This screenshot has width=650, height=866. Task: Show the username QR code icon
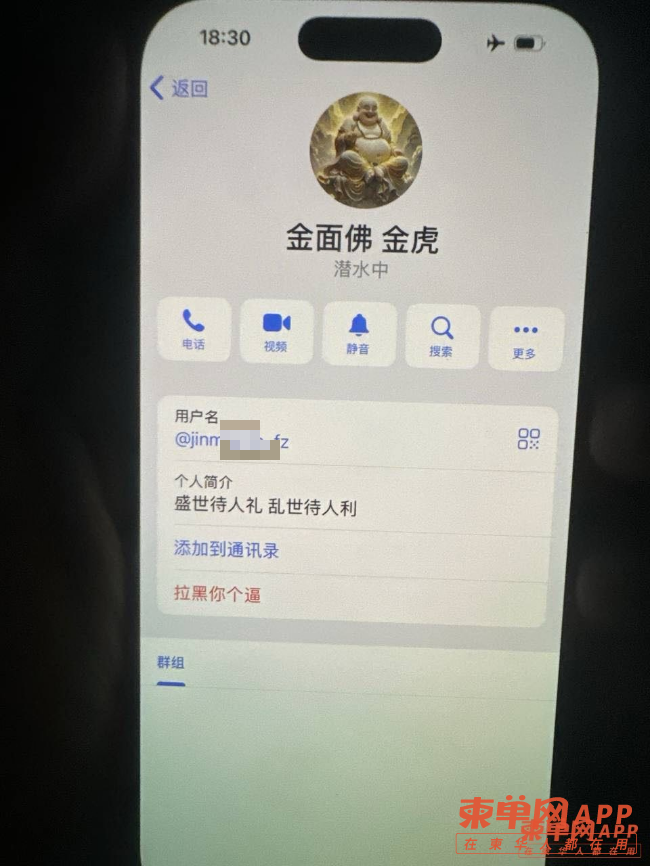[528, 438]
